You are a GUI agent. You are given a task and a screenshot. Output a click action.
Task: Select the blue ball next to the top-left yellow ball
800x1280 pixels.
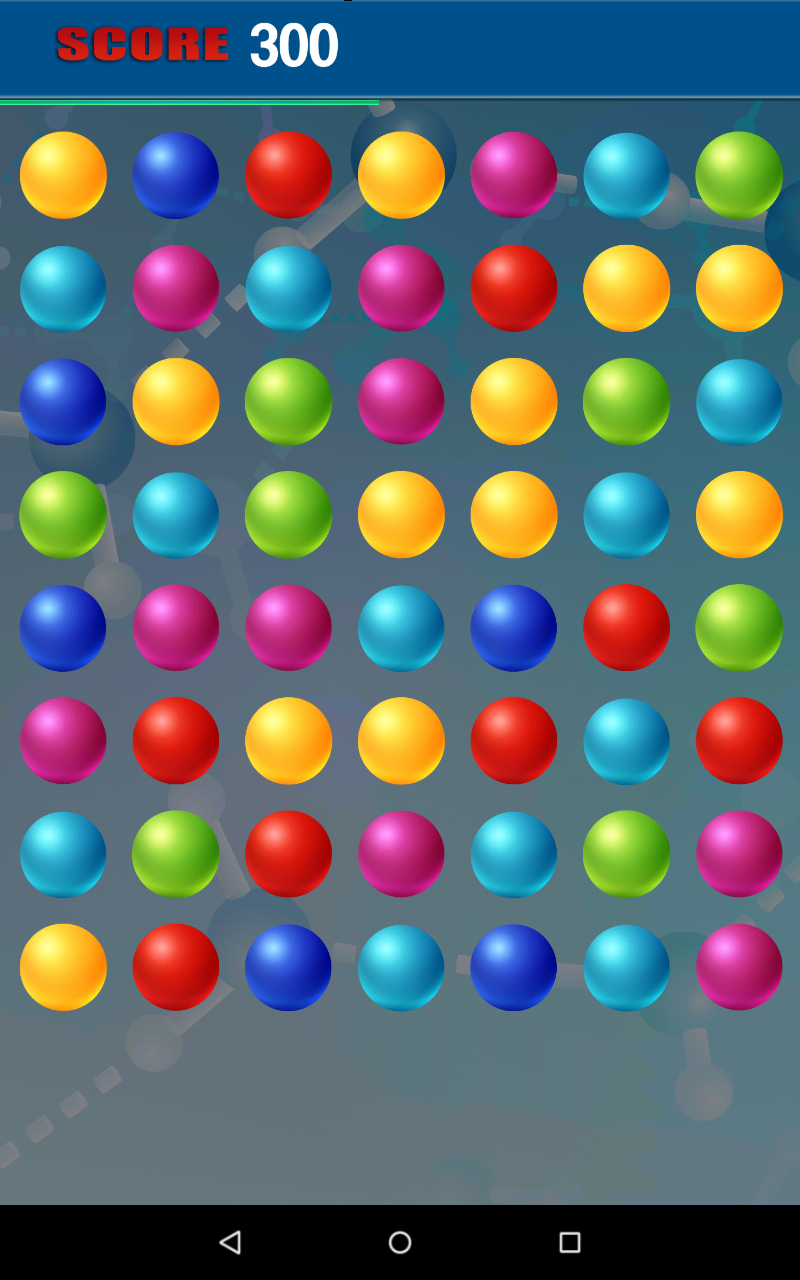coord(175,174)
